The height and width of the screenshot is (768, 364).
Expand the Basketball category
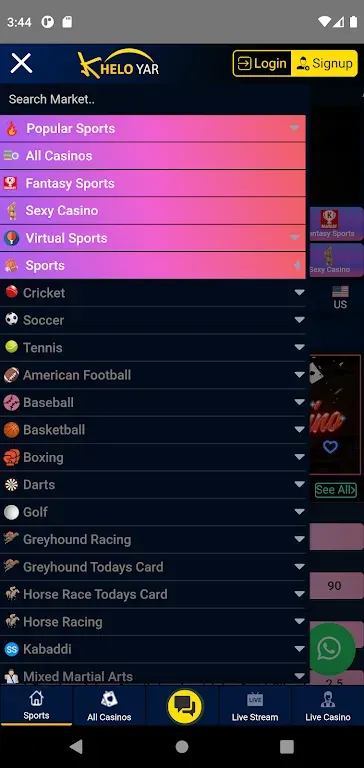click(x=153, y=430)
